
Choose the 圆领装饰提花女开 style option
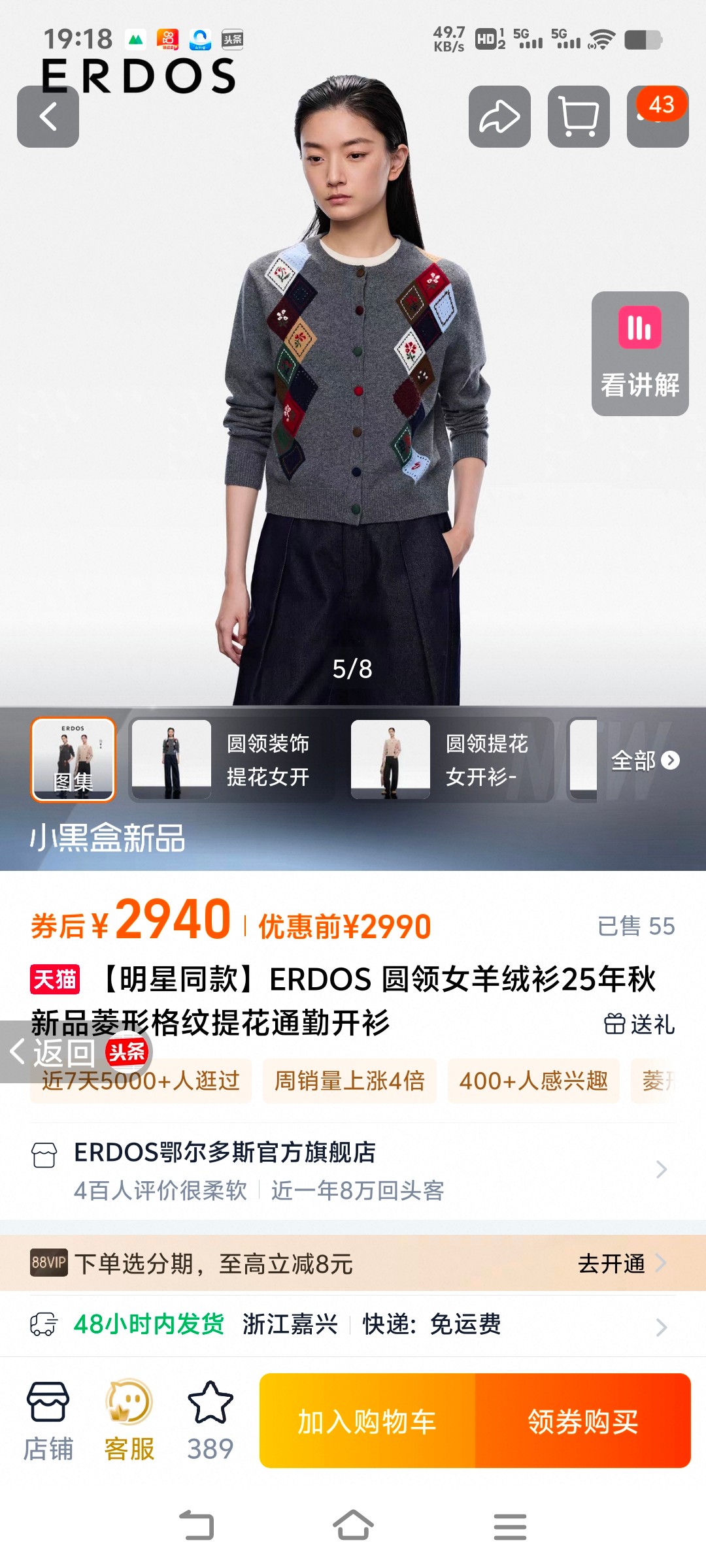[x=232, y=759]
